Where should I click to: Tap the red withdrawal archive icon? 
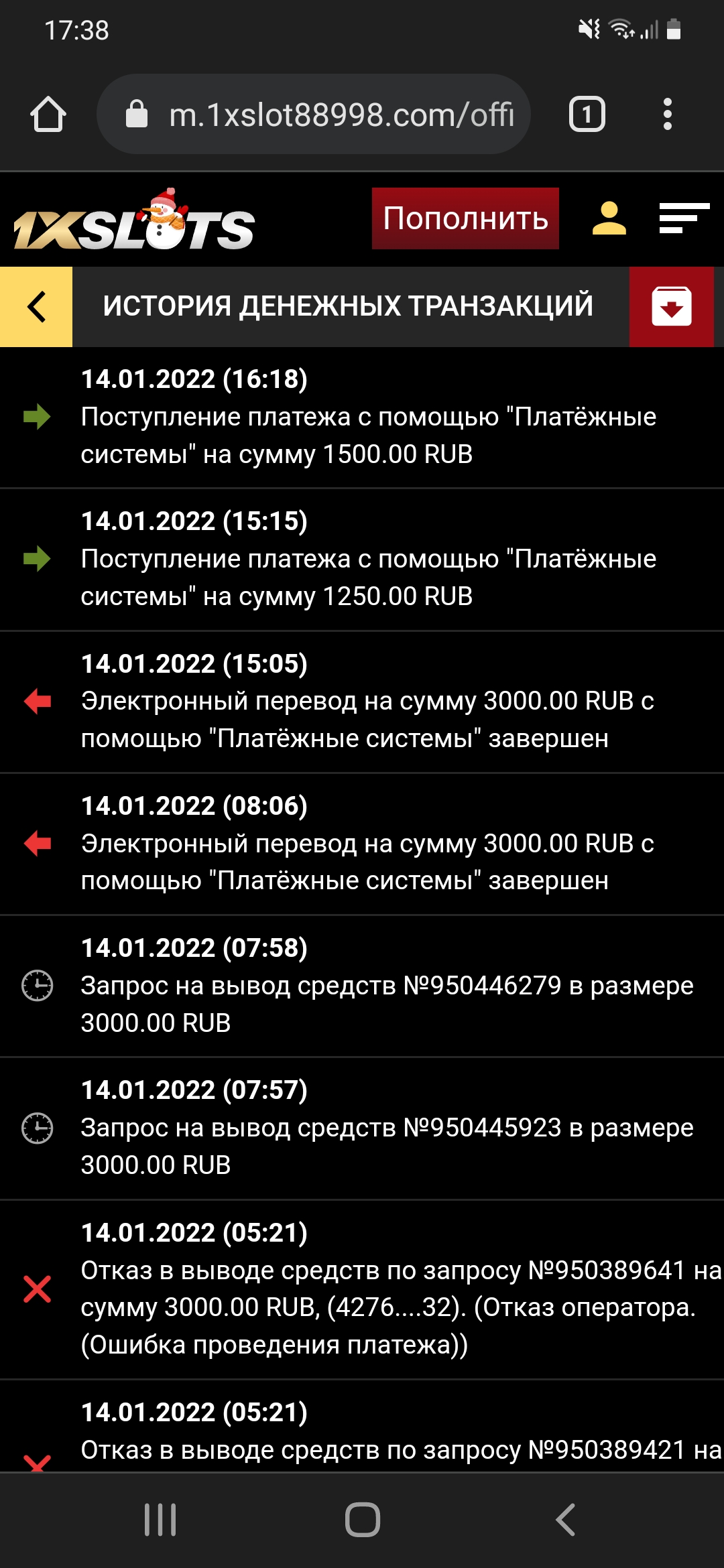672,307
